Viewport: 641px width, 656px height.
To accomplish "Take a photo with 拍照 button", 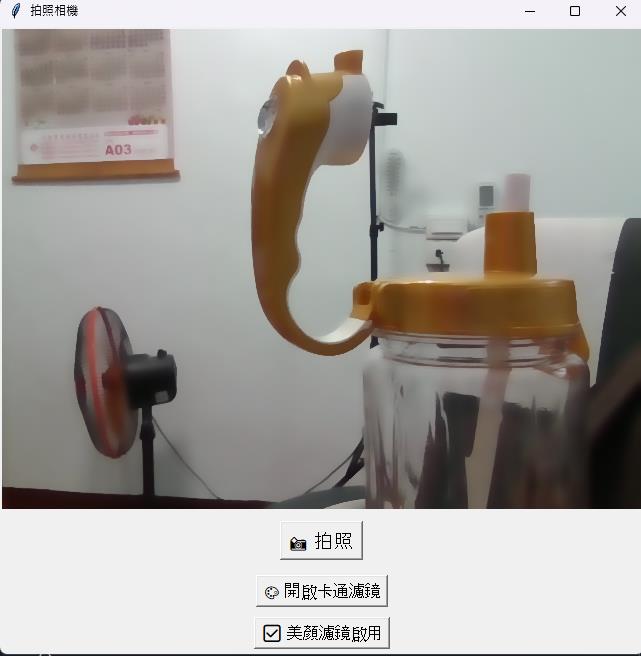I will point(321,541).
